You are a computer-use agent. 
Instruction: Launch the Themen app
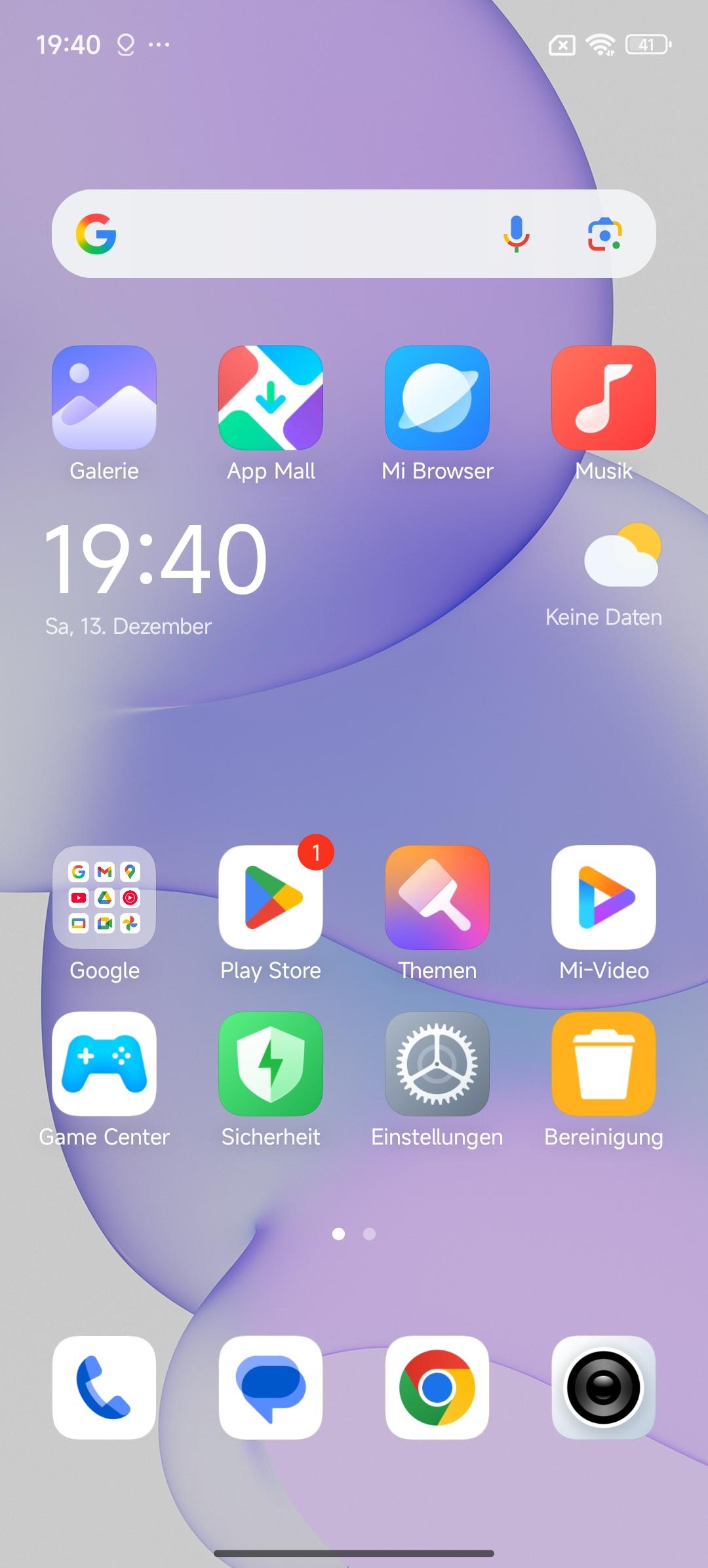coord(437,897)
